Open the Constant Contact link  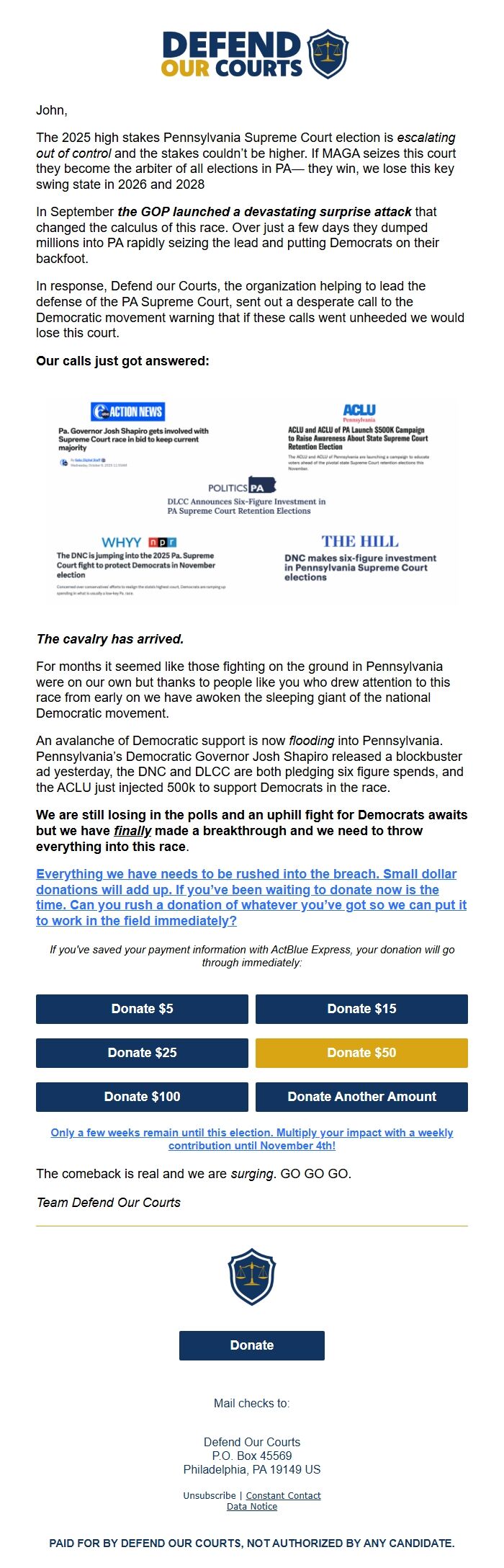pyautogui.click(x=283, y=1496)
